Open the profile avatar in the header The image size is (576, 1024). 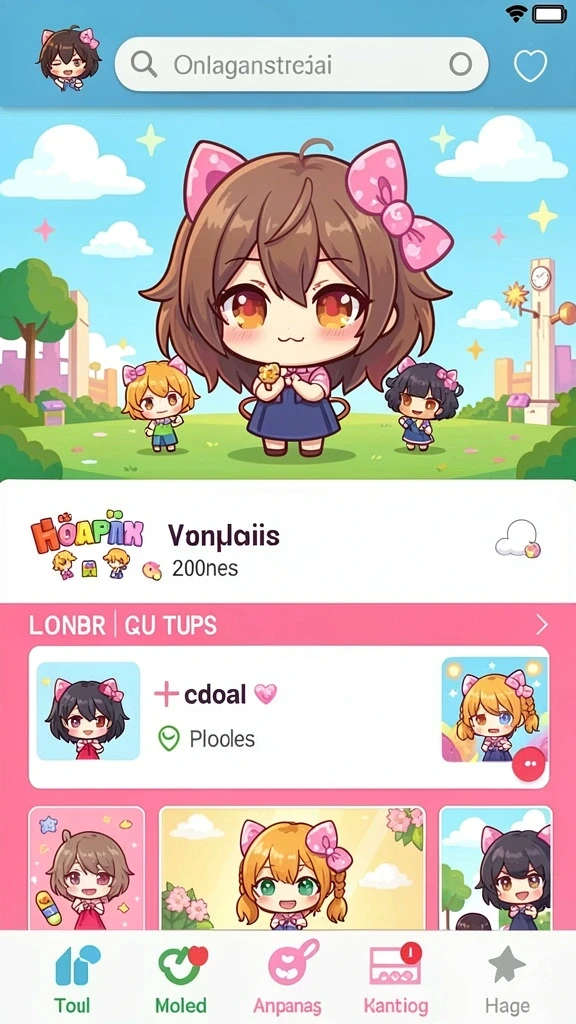click(69, 59)
